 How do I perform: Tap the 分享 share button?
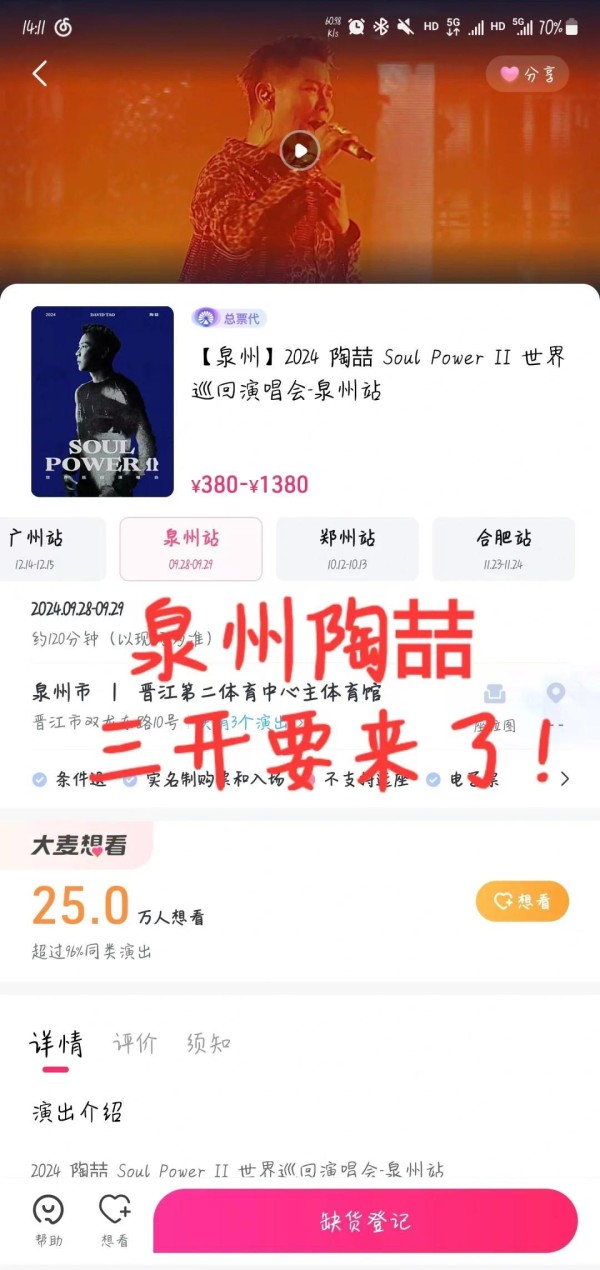tap(527, 74)
